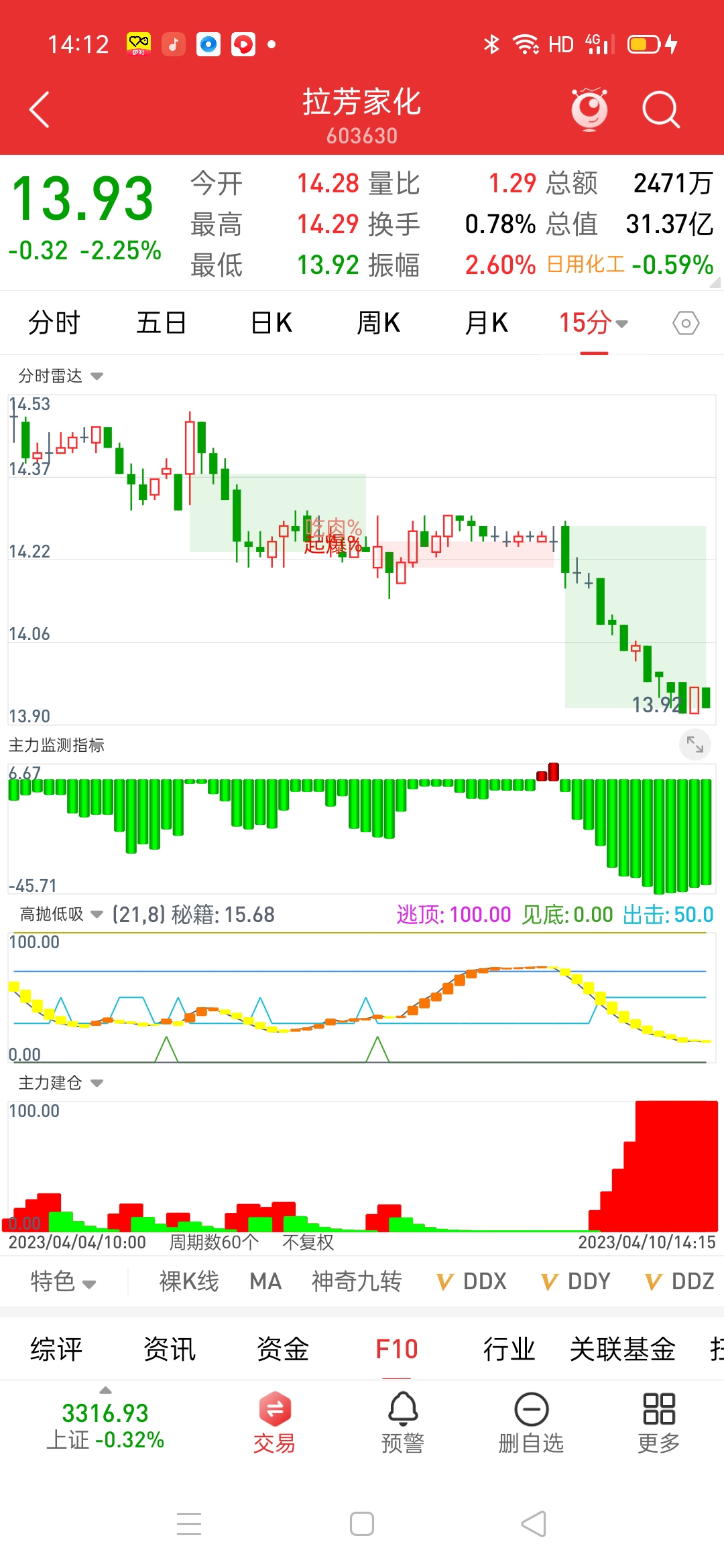This screenshot has height=1568, width=724.
Task: Expand the 主力建仓 indicator dropdown
Action: [x=60, y=1083]
